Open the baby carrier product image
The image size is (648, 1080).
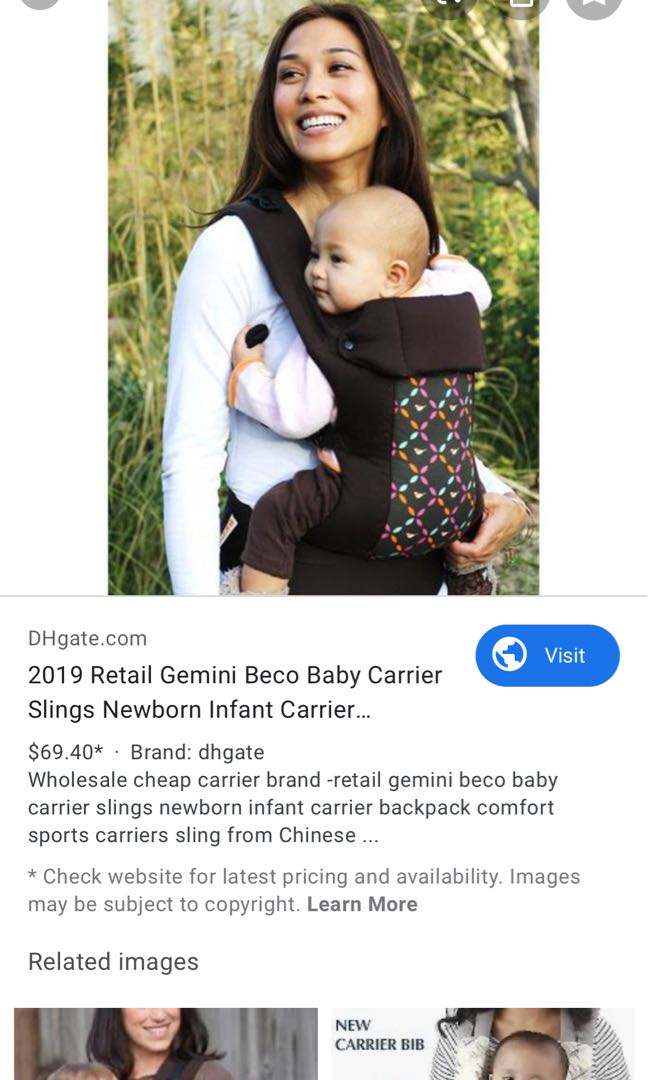coord(323,300)
